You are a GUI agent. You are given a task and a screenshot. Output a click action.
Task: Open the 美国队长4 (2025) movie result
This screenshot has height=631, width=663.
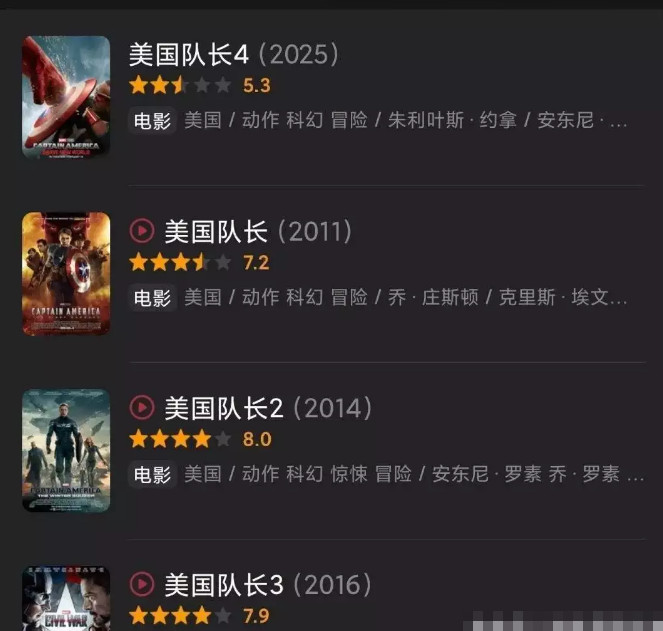pos(188,54)
